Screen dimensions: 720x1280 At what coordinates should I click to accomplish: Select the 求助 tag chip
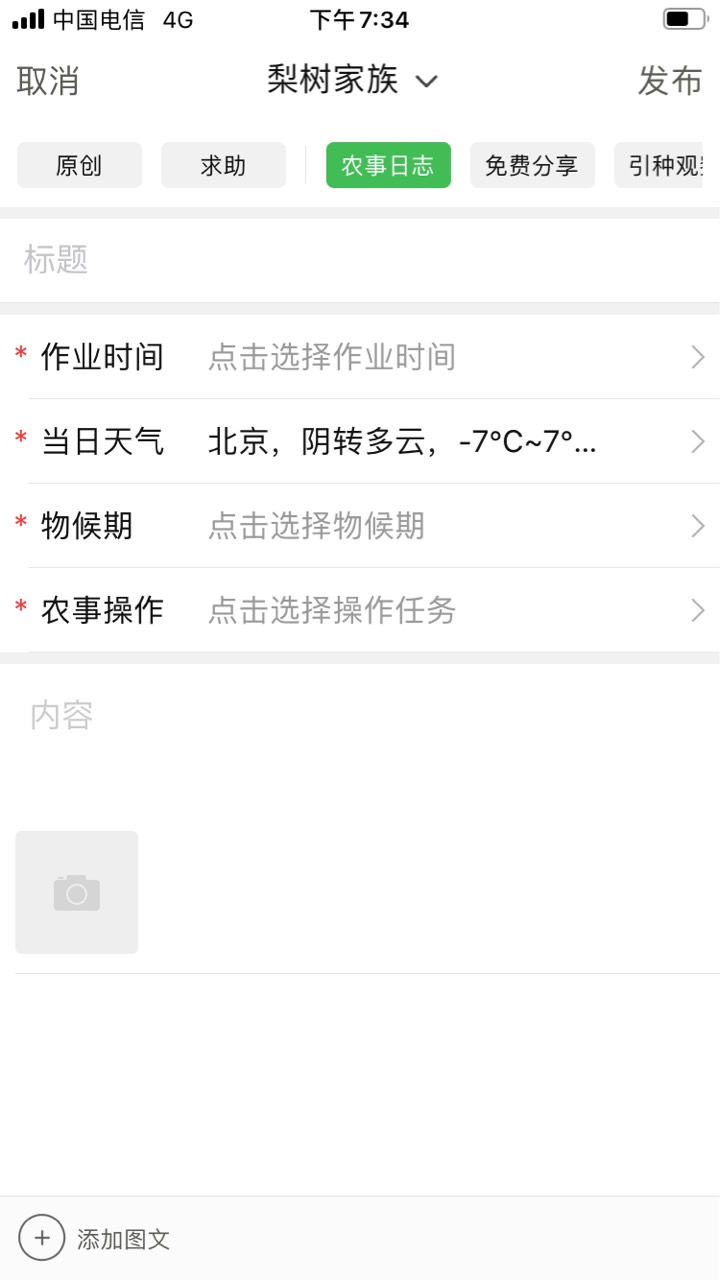(223, 165)
